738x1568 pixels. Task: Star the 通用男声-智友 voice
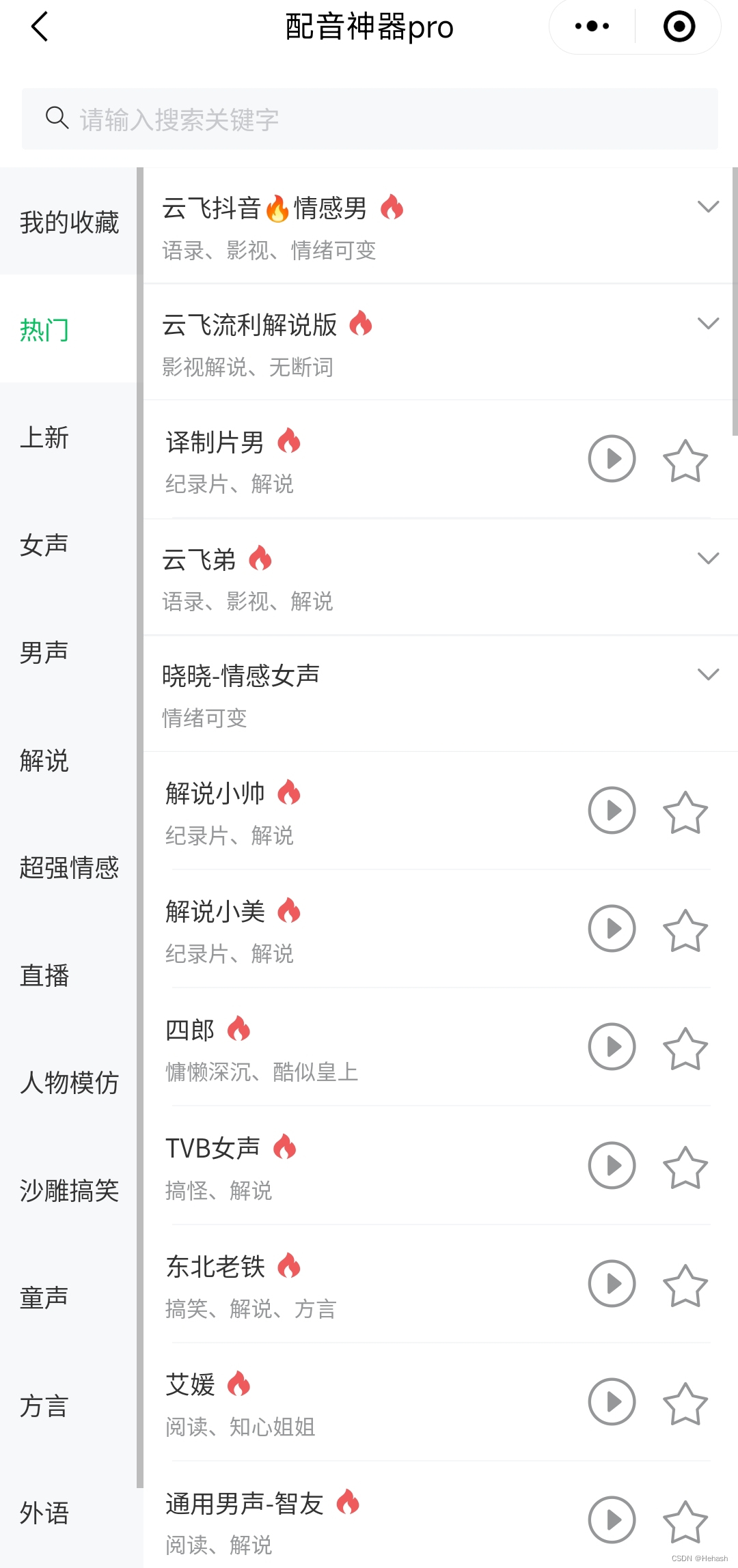(x=685, y=1521)
